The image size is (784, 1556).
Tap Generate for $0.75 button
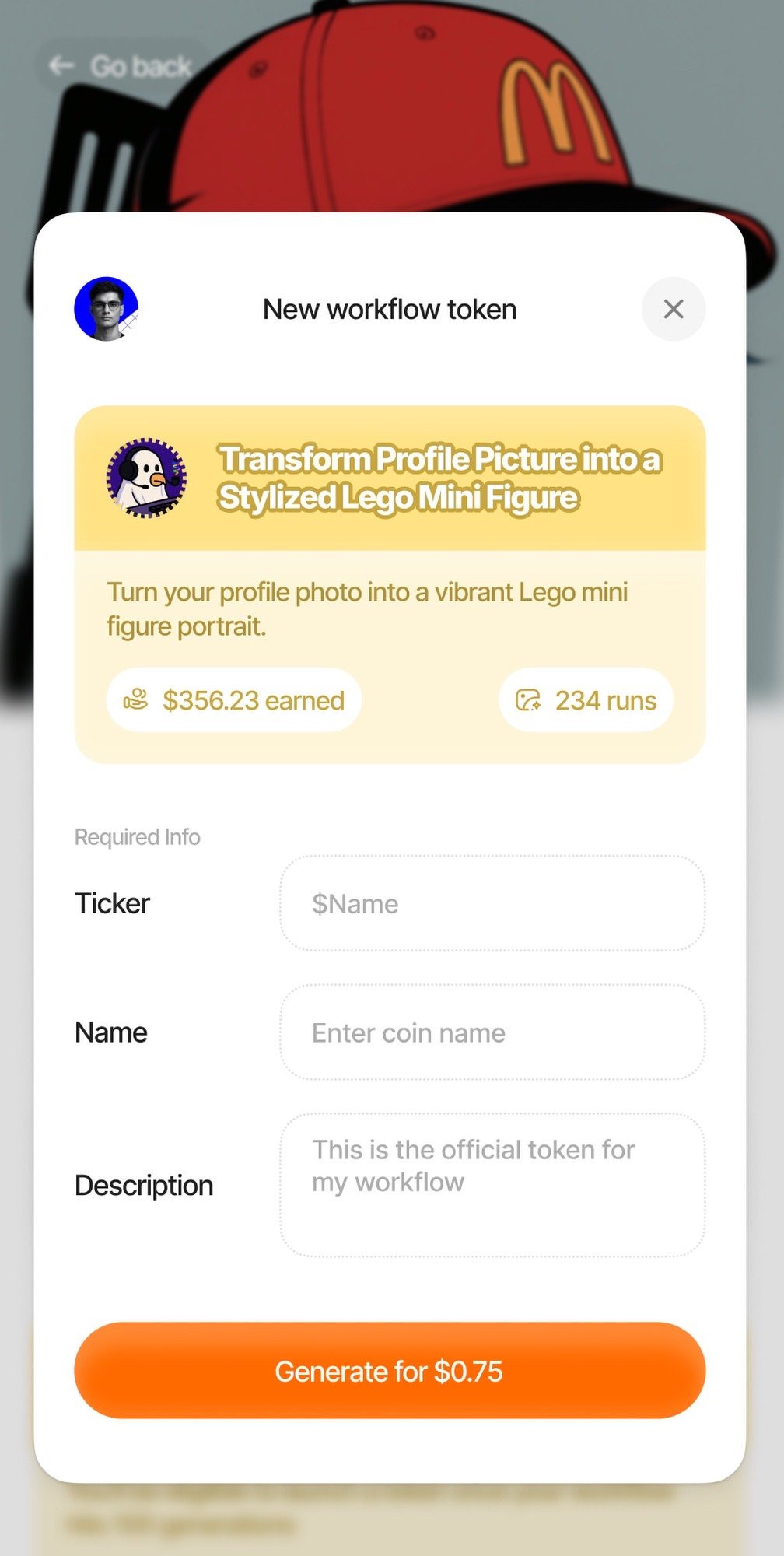pos(390,1371)
